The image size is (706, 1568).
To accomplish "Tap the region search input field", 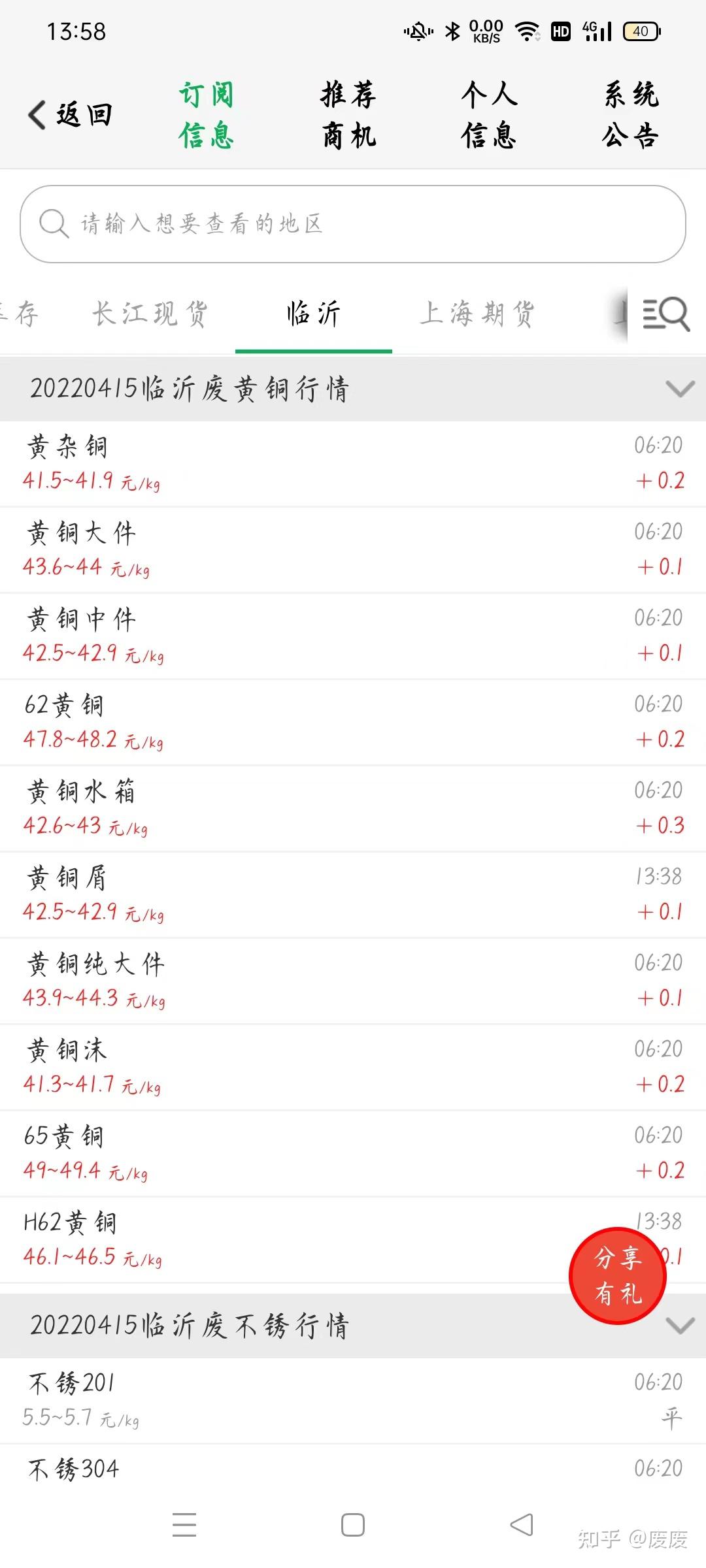I will click(353, 225).
